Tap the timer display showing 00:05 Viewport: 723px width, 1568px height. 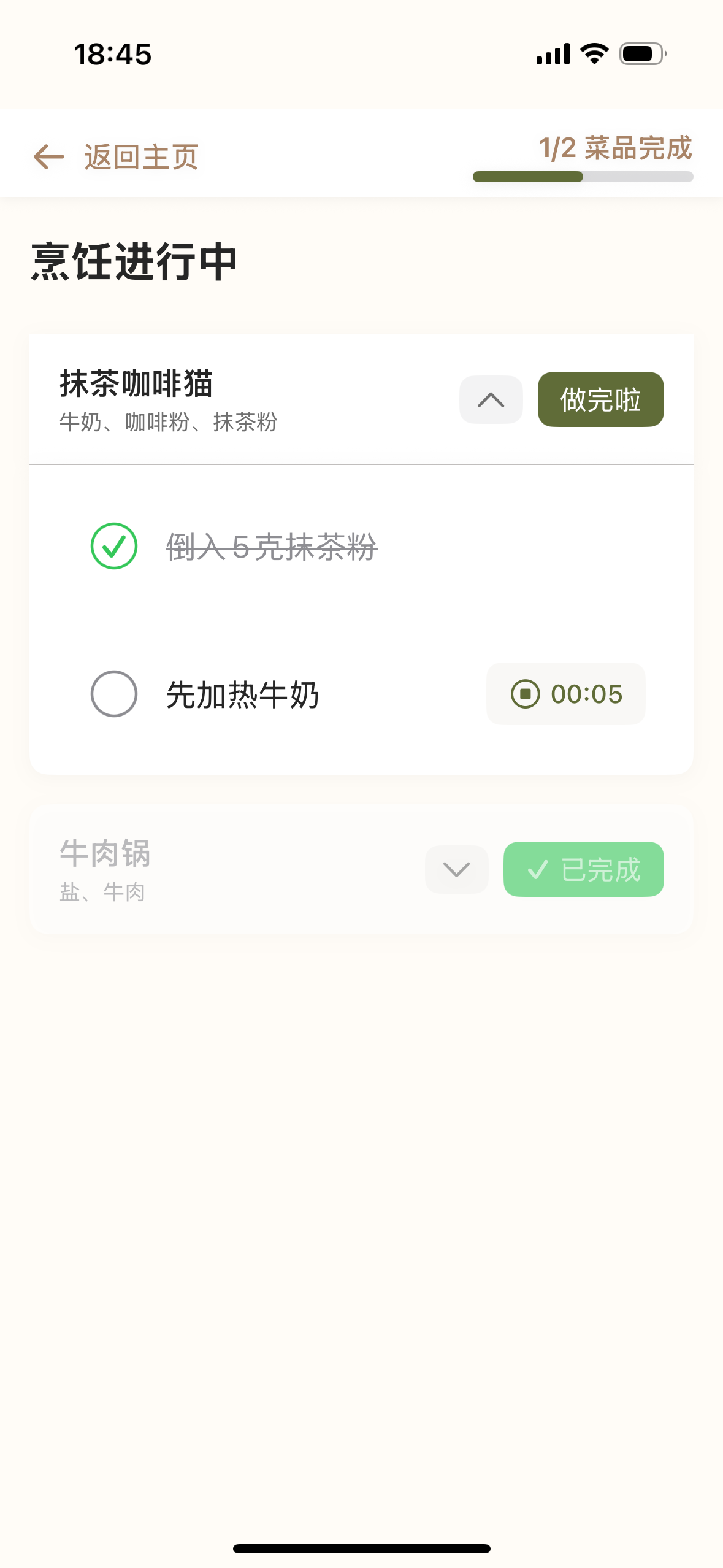coord(586,694)
